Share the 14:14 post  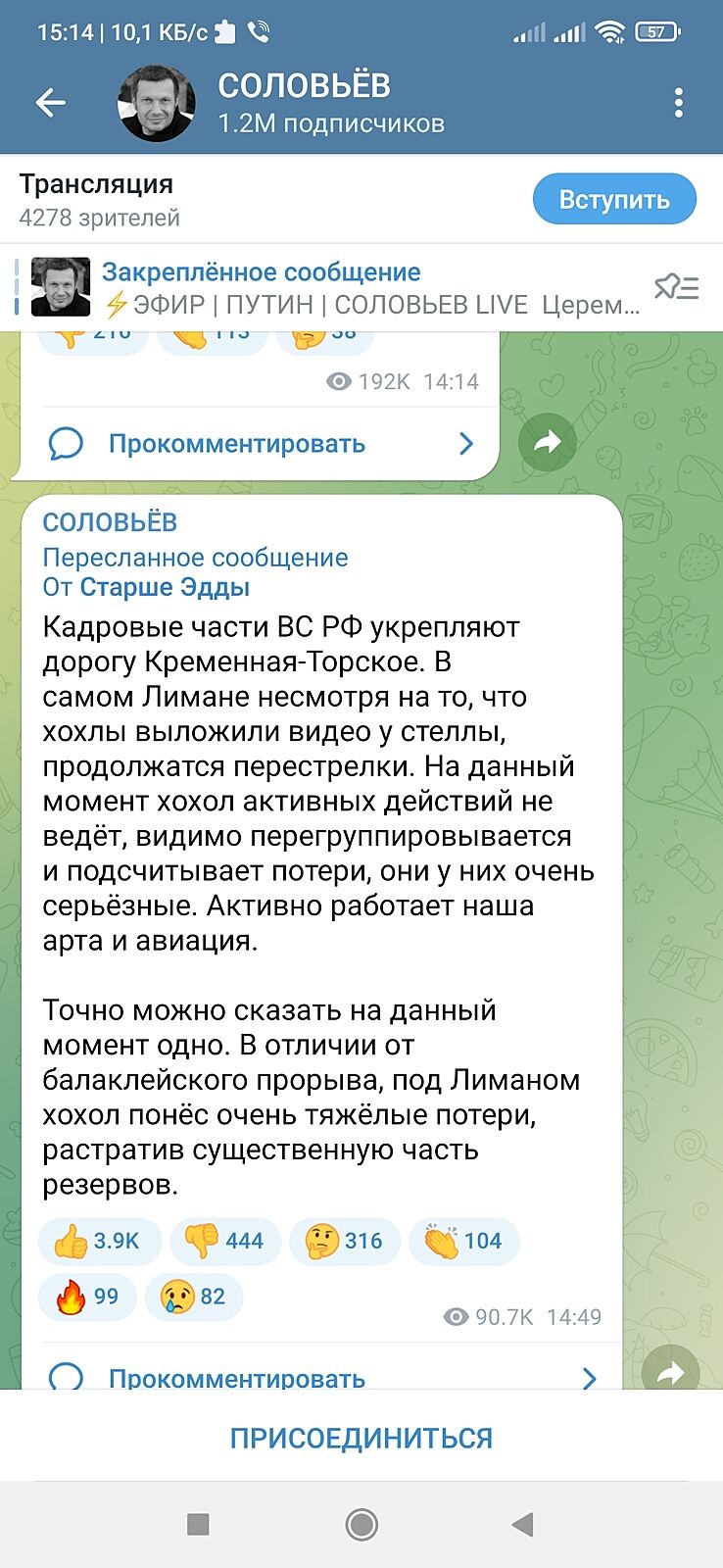click(547, 442)
